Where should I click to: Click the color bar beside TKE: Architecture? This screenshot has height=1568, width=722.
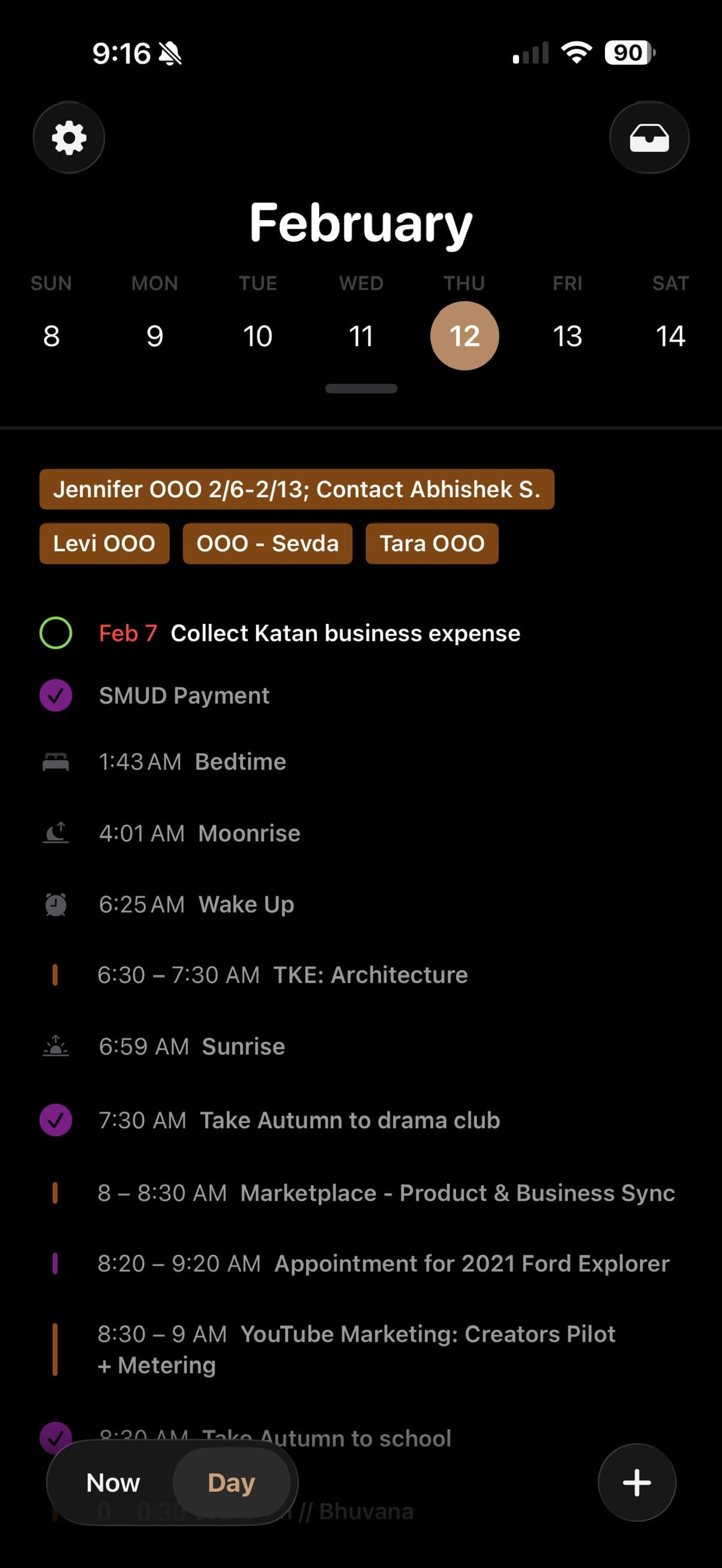click(55, 975)
